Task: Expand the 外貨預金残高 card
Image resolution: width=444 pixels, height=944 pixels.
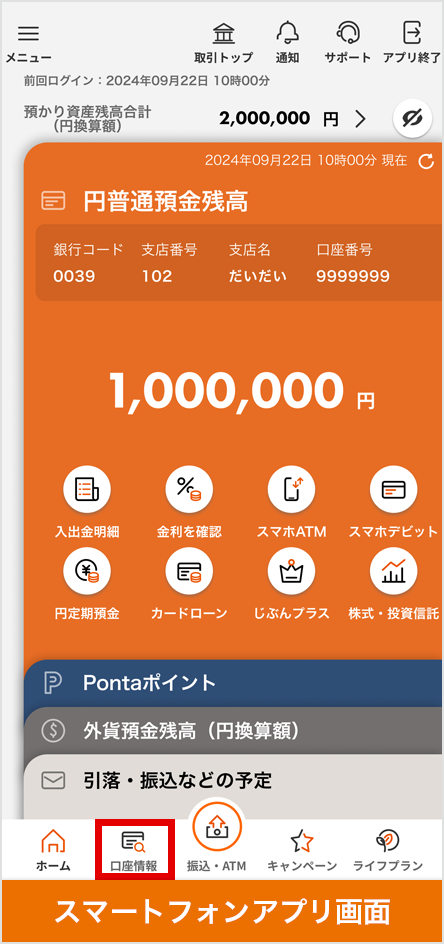Action: (x=234, y=730)
